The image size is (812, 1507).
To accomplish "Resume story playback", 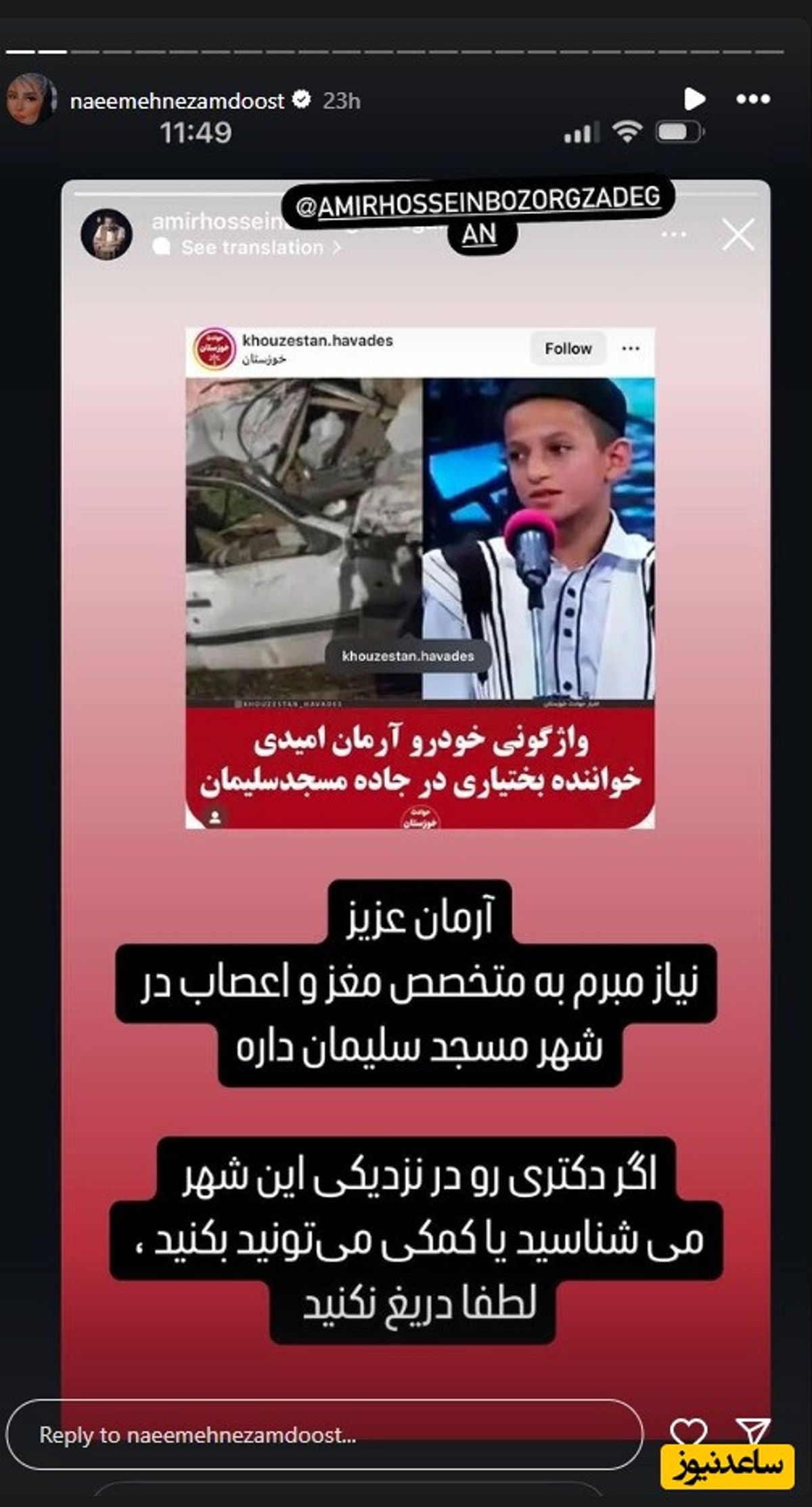I will click(x=694, y=99).
